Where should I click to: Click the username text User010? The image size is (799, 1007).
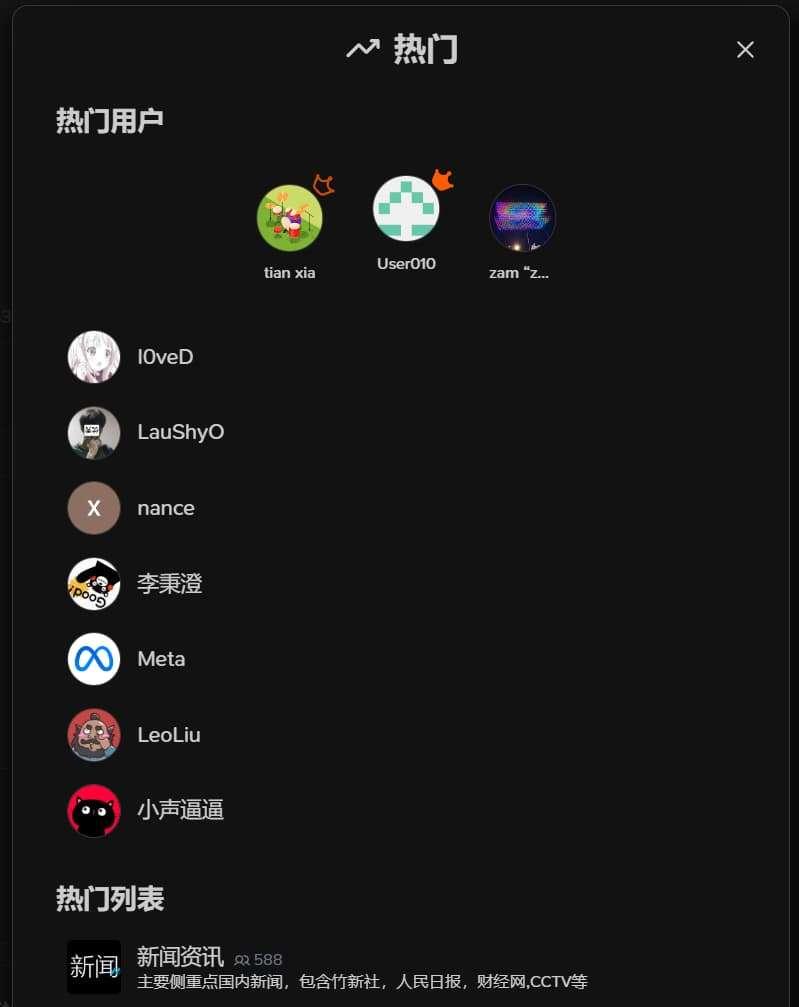point(407,266)
